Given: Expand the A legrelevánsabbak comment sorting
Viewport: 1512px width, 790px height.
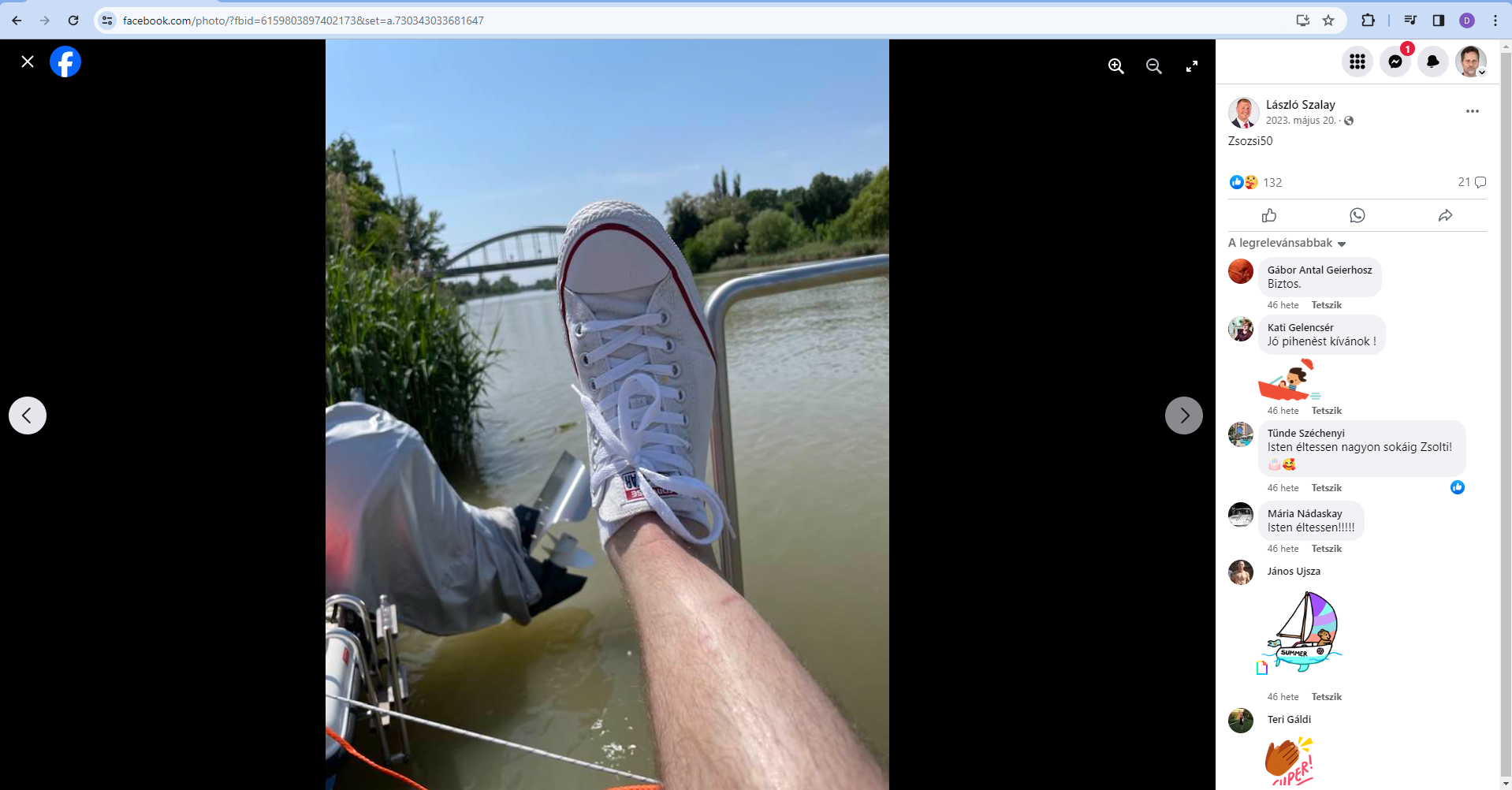Looking at the screenshot, I should click(x=1287, y=243).
